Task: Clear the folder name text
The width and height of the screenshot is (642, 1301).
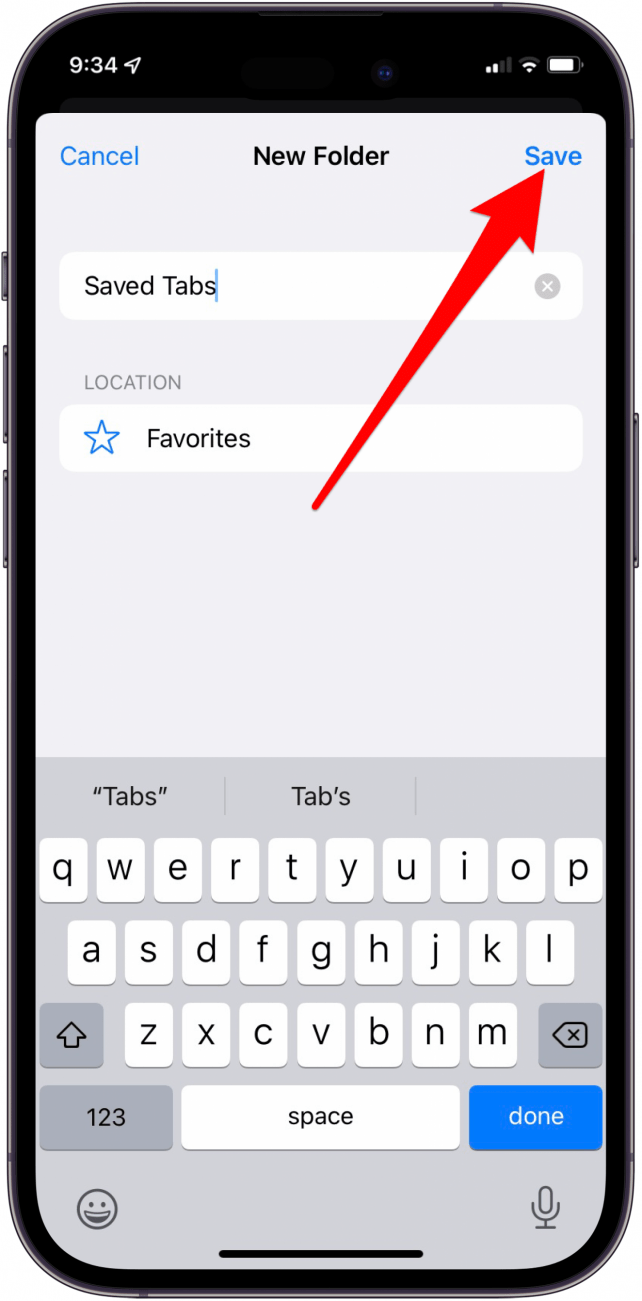Action: click(x=547, y=287)
